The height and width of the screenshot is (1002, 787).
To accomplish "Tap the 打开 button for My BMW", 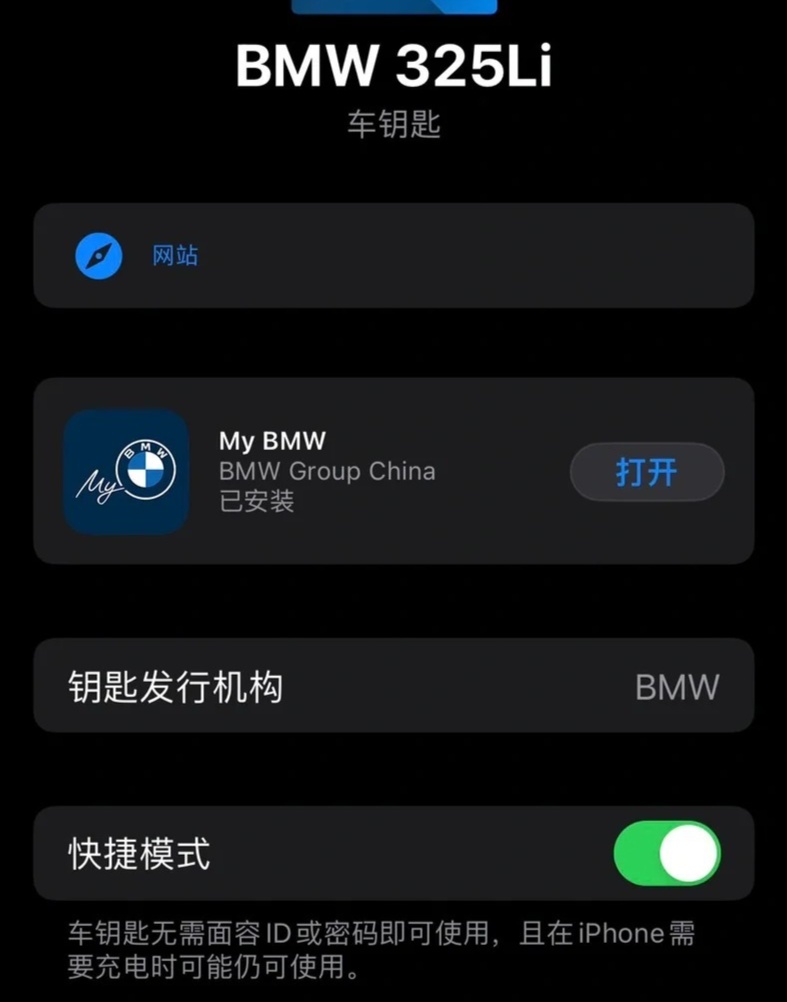I will pos(646,472).
